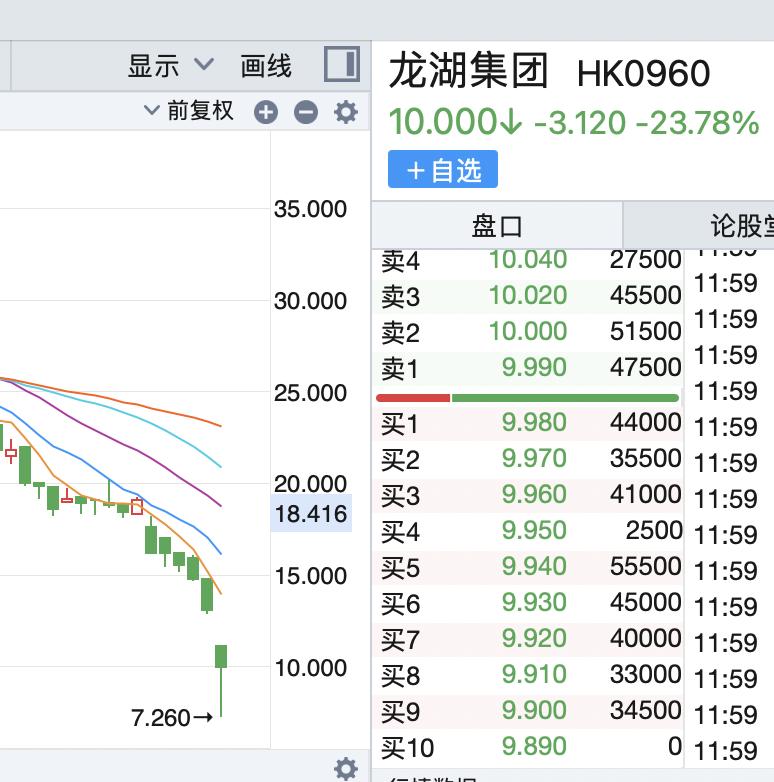The width and height of the screenshot is (774, 782).
Task: Open the chevron next to 显示
Action: pyautogui.click(x=204, y=67)
